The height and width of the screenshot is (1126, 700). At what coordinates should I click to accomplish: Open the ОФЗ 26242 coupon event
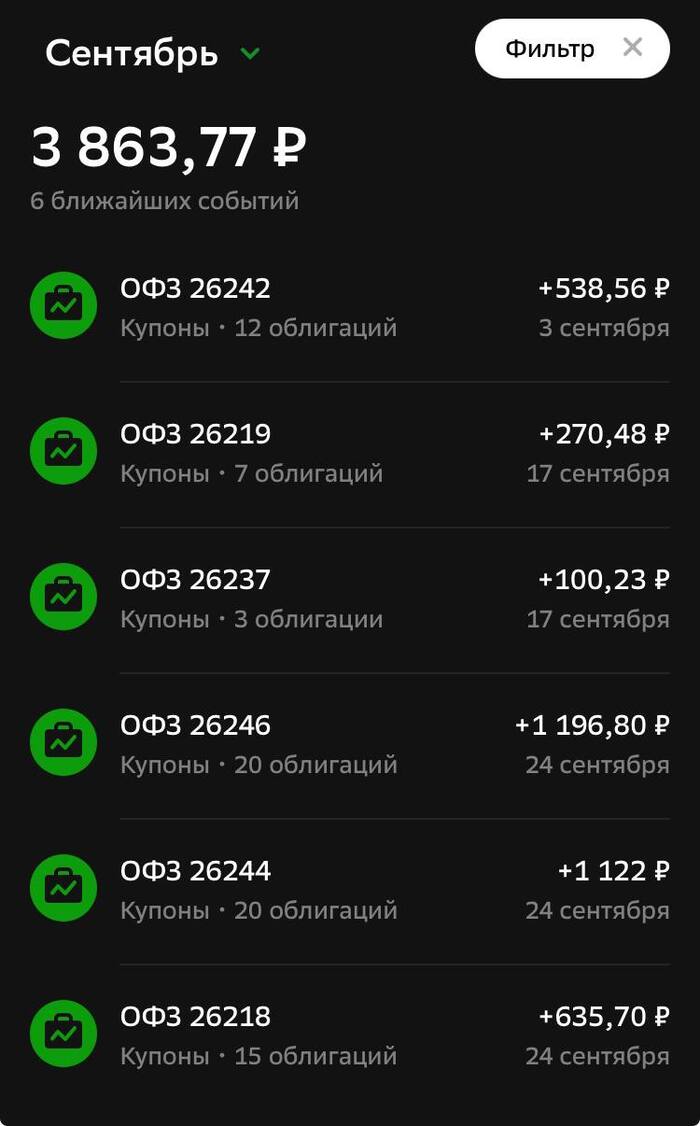[350, 308]
